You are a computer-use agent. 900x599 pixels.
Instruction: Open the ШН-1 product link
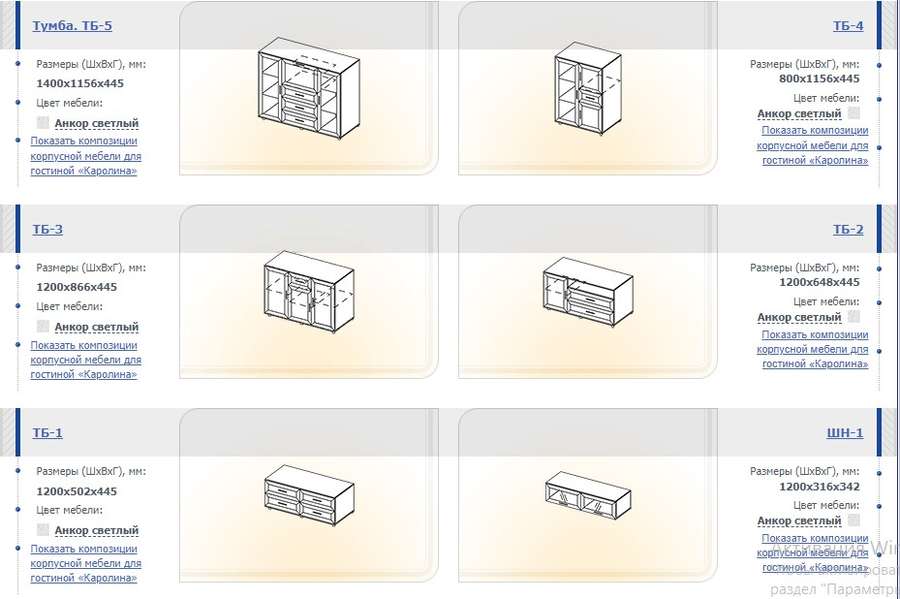pyautogui.click(x=845, y=433)
